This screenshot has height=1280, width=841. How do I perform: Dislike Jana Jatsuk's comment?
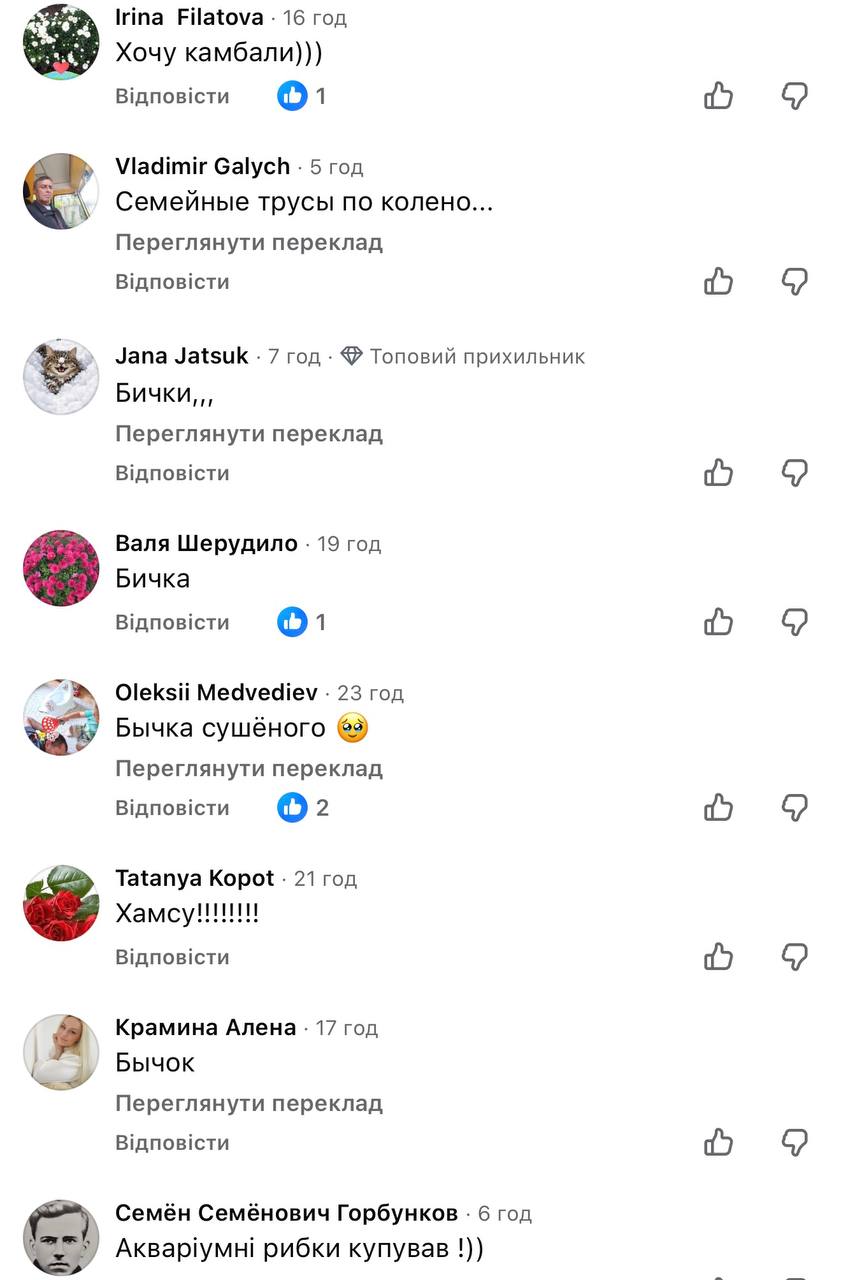click(794, 472)
